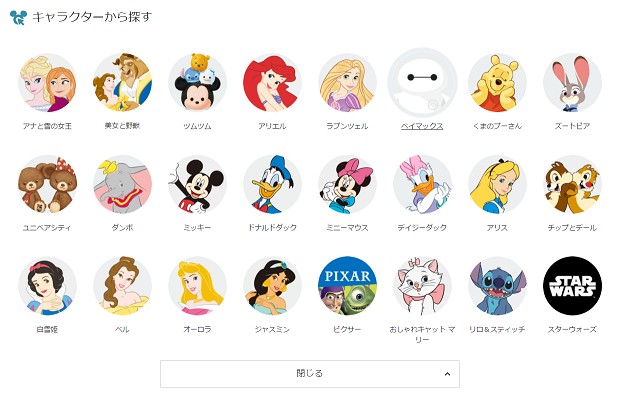Open the 白雪姫 character tile
Image resolution: width=628 pixels, height=405 pixels.
[47, 285]
